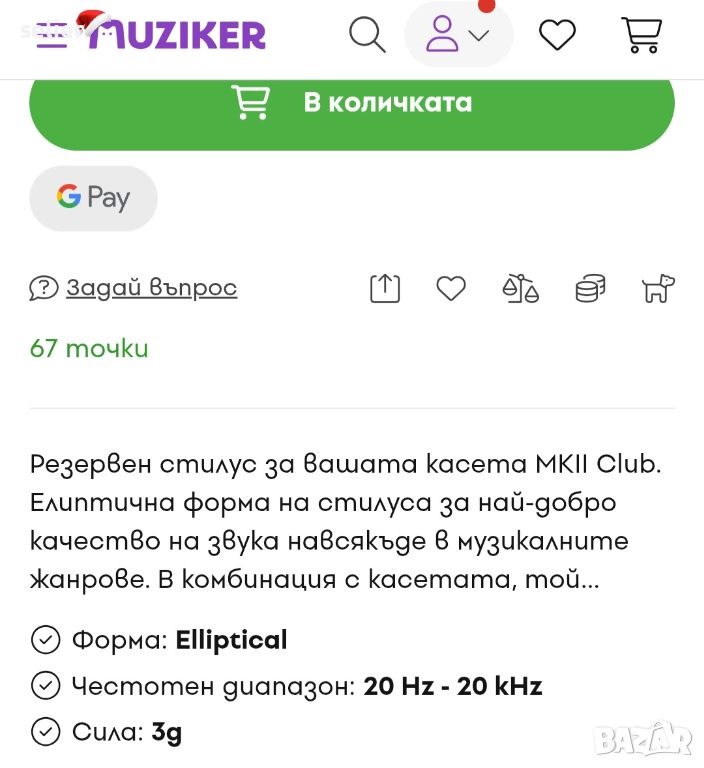This screenshot has height=768, width=704.
Task: Open the search magnifier
Action: click(x=367, y=35)
